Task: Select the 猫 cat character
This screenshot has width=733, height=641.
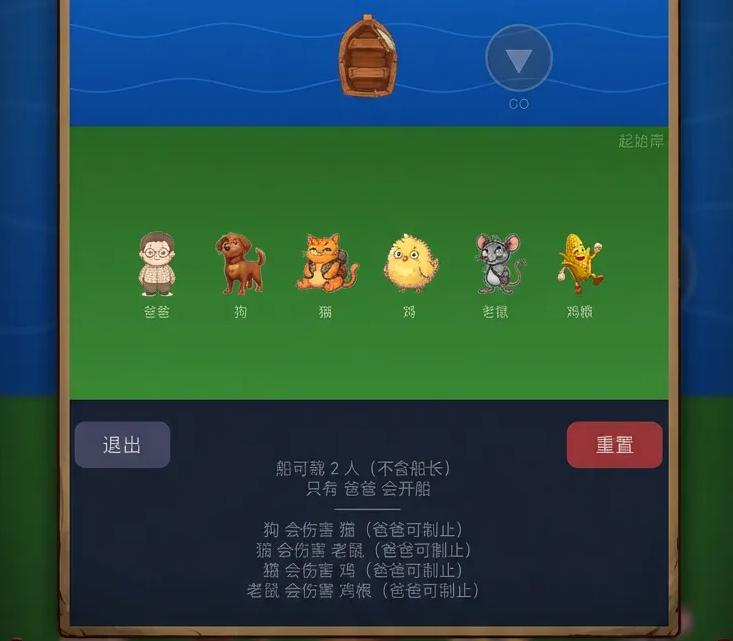Action: [x=326, y=263]
